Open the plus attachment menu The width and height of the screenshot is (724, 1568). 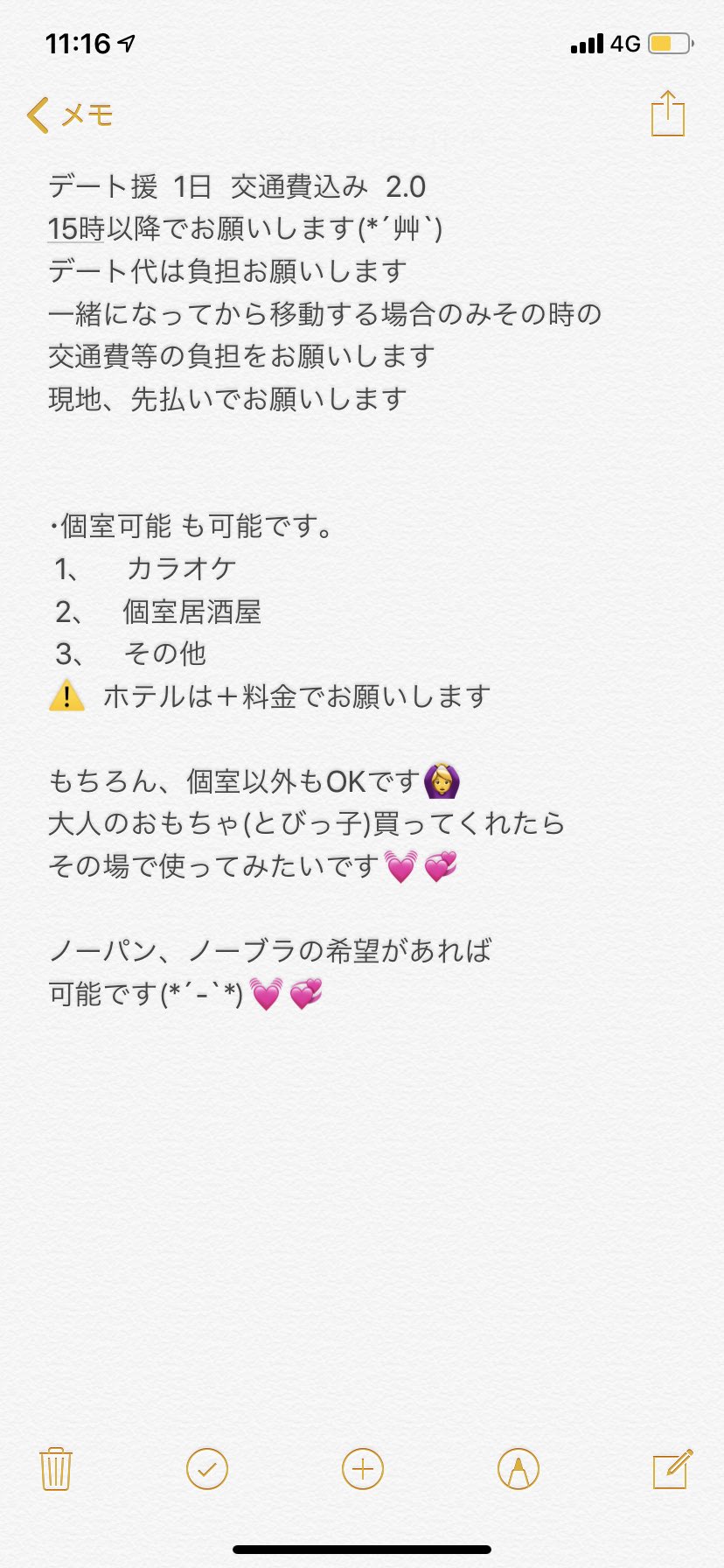pyautogui.click(x=363, y=1469)
